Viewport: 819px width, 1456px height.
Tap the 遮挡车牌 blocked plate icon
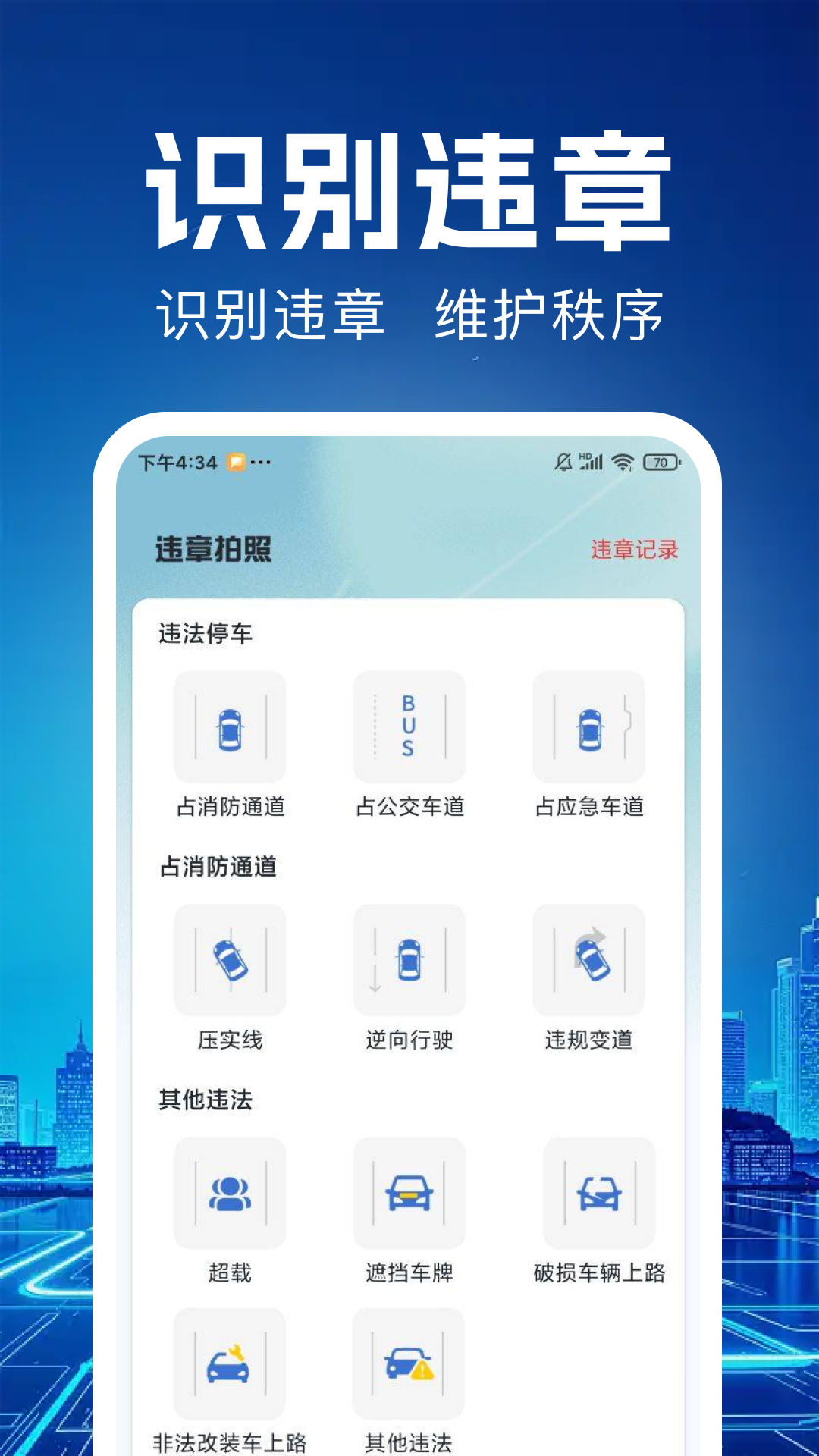tap(409, 1193)
